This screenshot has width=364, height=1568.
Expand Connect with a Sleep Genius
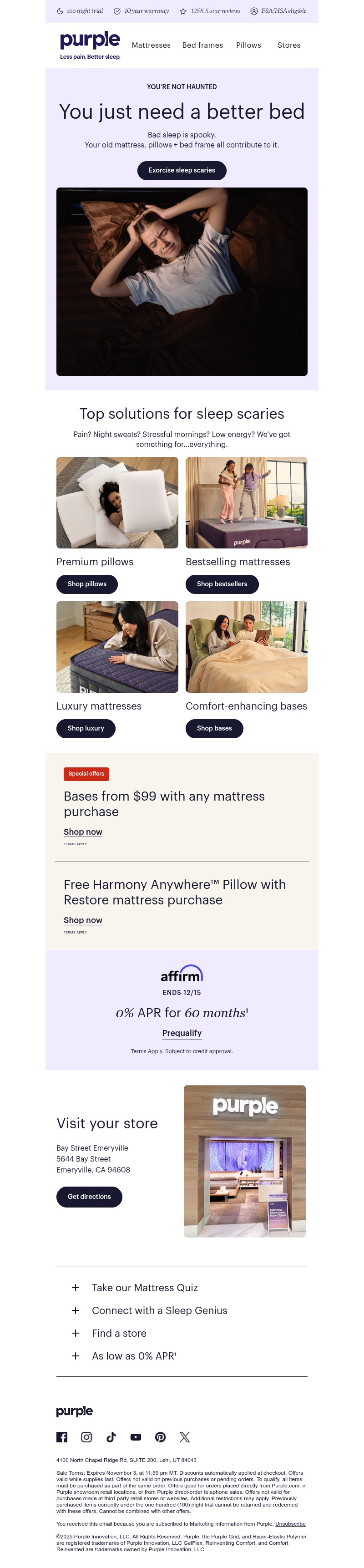pyautogui.click(x=159, y=1310)
